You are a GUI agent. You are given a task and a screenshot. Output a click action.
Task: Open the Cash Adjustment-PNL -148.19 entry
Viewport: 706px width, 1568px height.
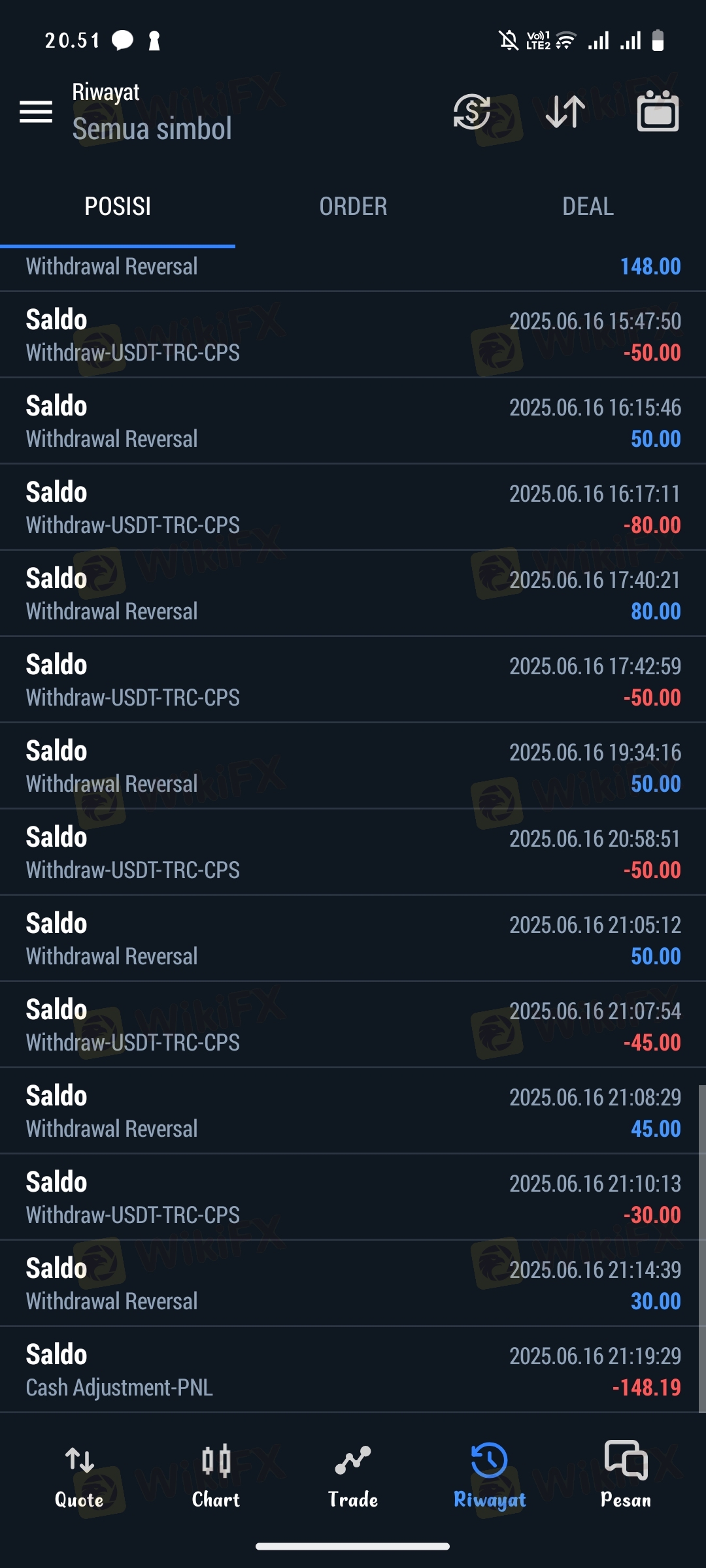tap(353, 1369)
